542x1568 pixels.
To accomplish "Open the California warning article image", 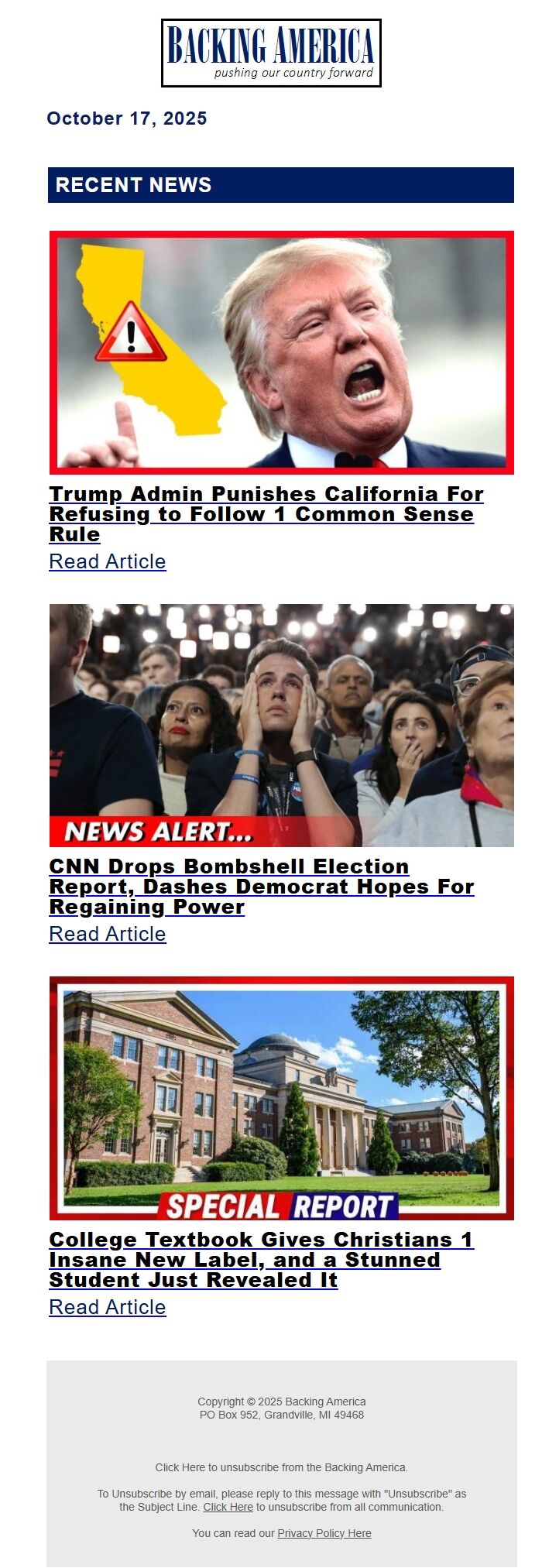I will tap(281, 352).
